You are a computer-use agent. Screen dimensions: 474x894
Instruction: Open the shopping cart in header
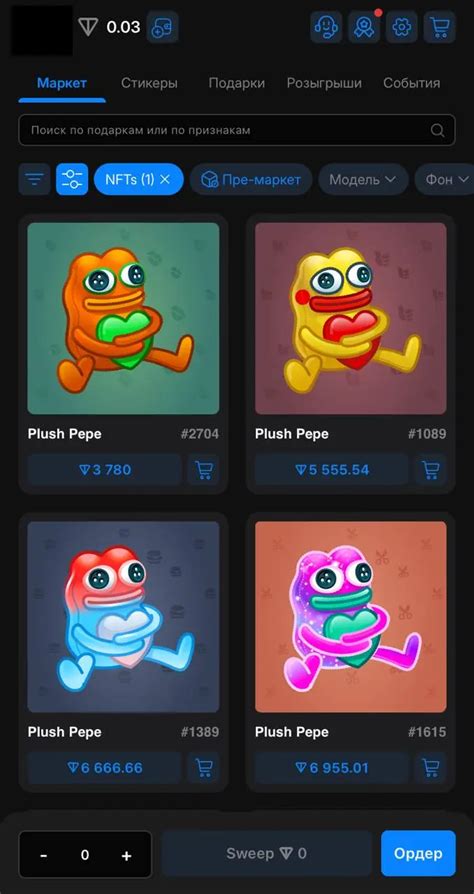tap(439, 27)
